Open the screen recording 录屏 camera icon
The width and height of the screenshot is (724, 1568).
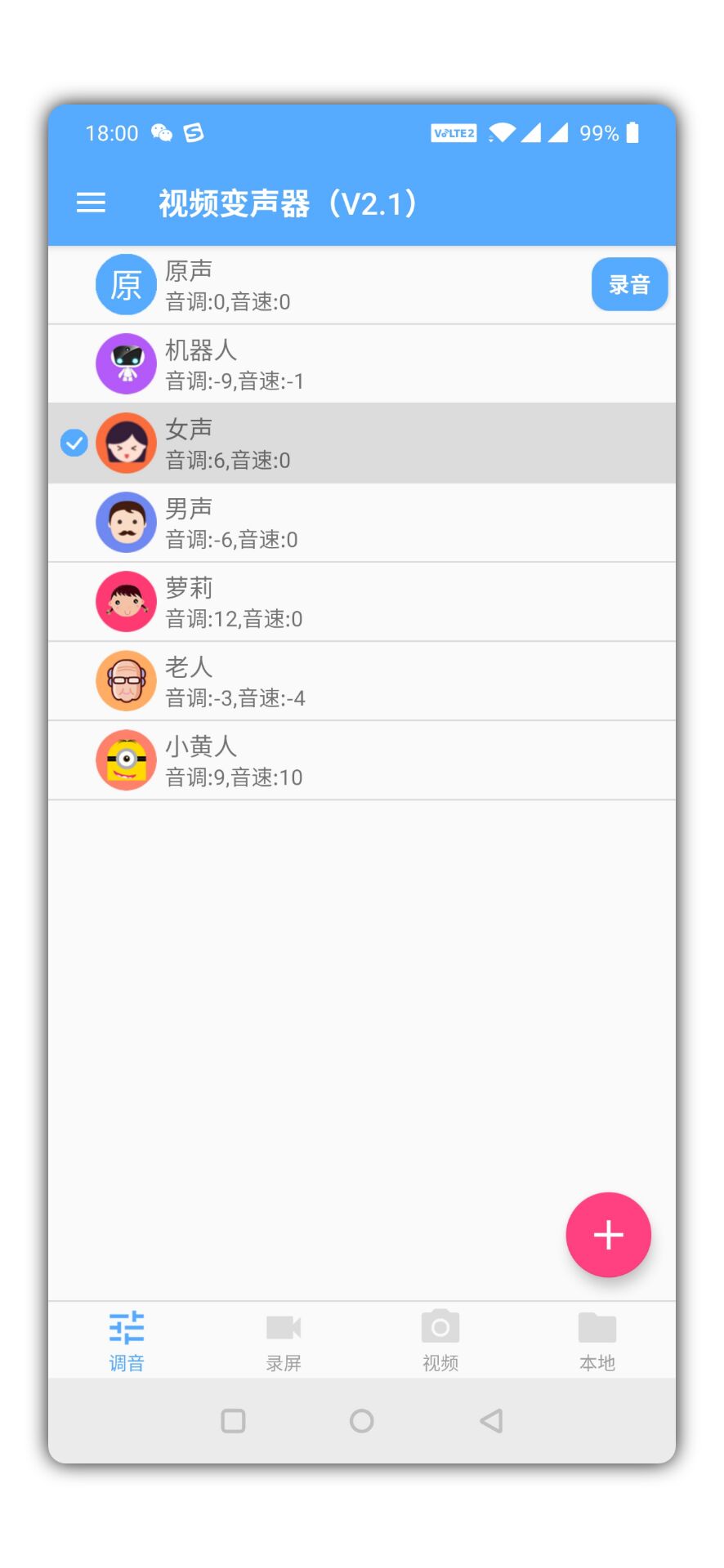point(284,1339)
